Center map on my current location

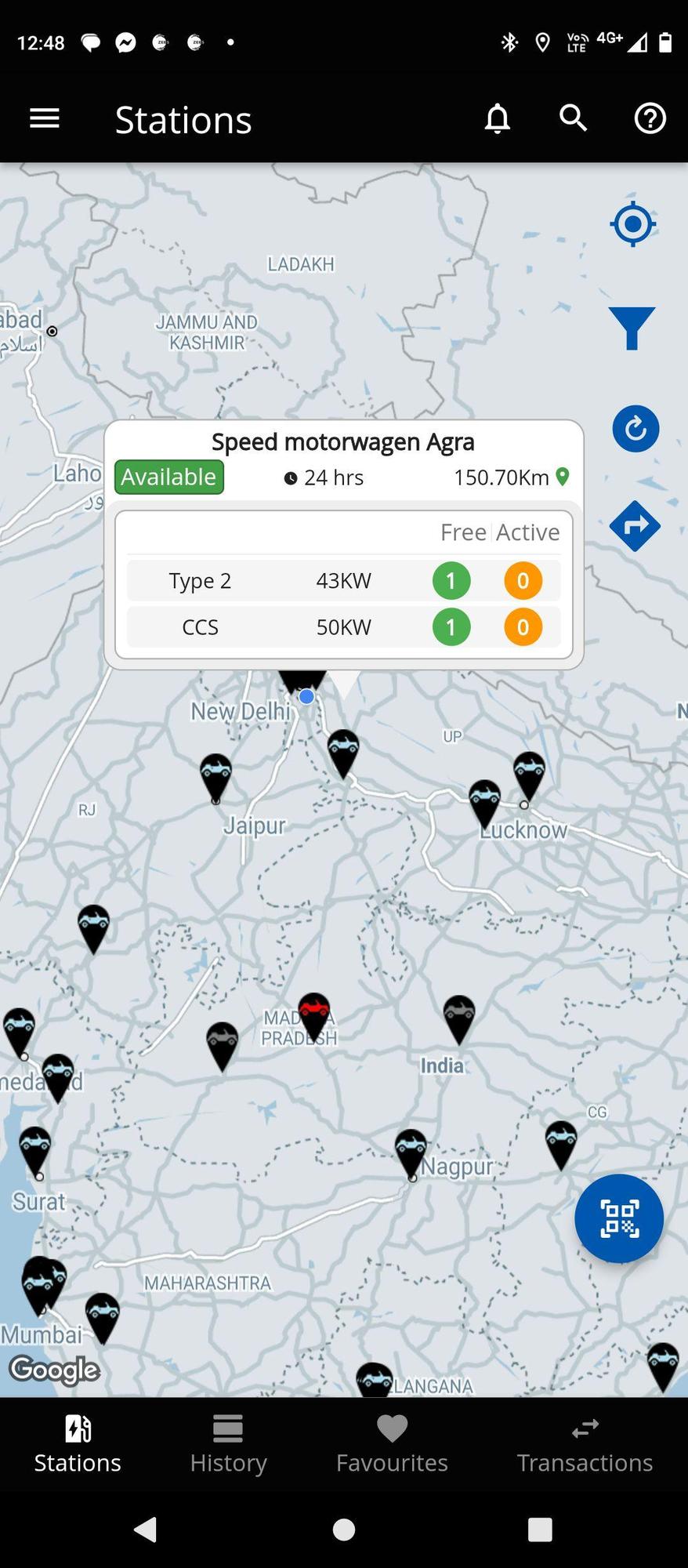click(632, 224)
